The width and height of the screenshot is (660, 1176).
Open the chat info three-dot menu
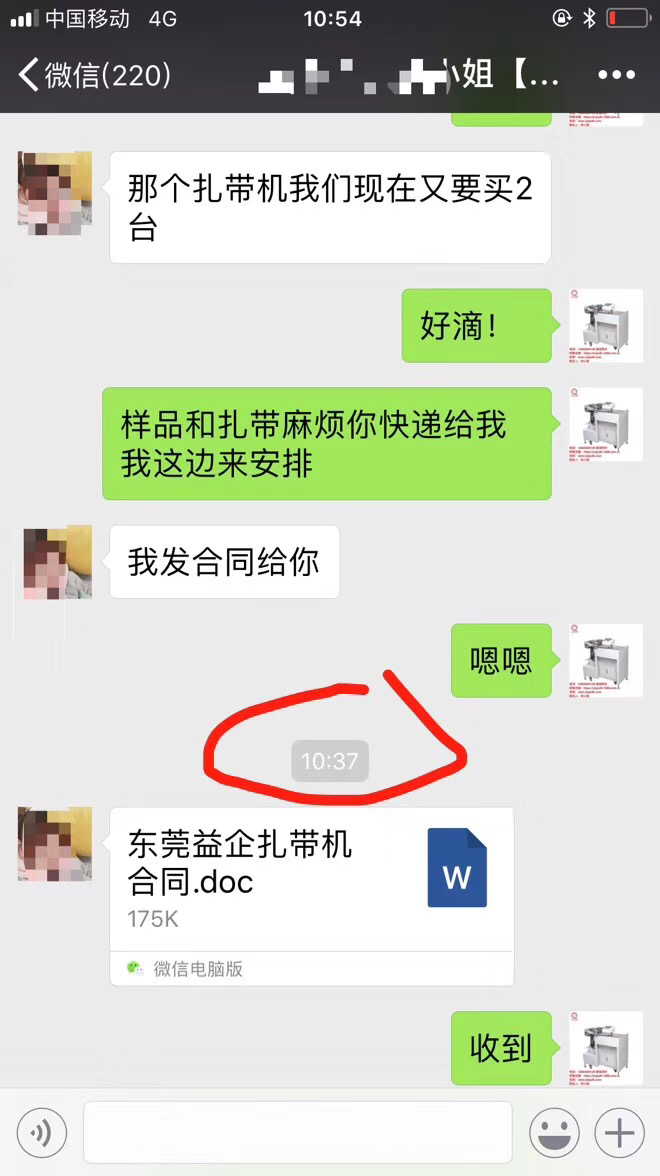617,75
